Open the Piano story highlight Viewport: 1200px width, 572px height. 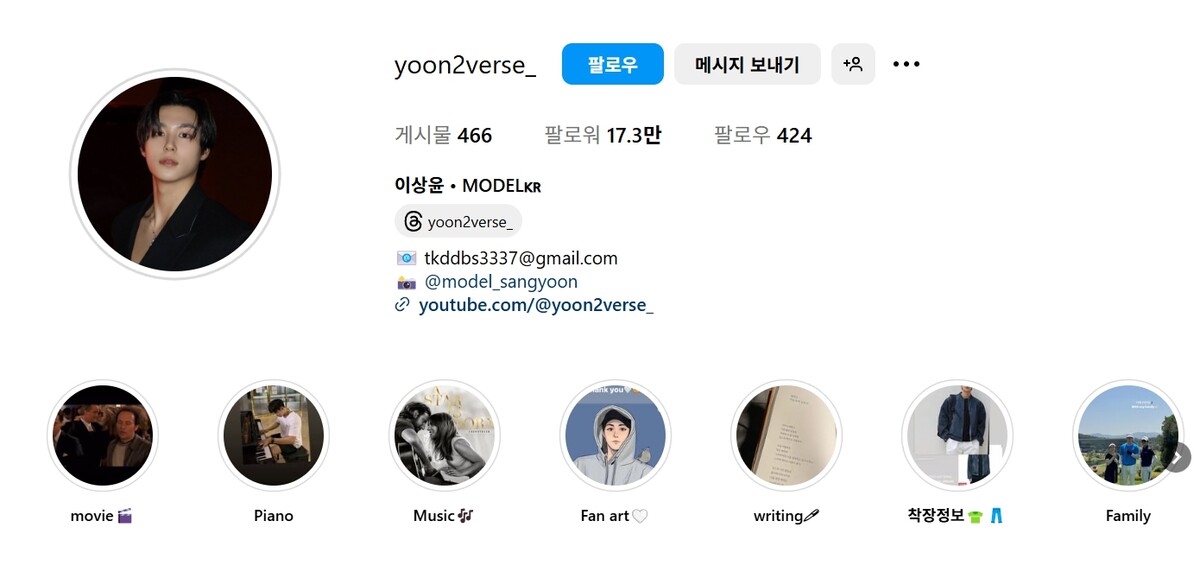(x=273, y=435)
